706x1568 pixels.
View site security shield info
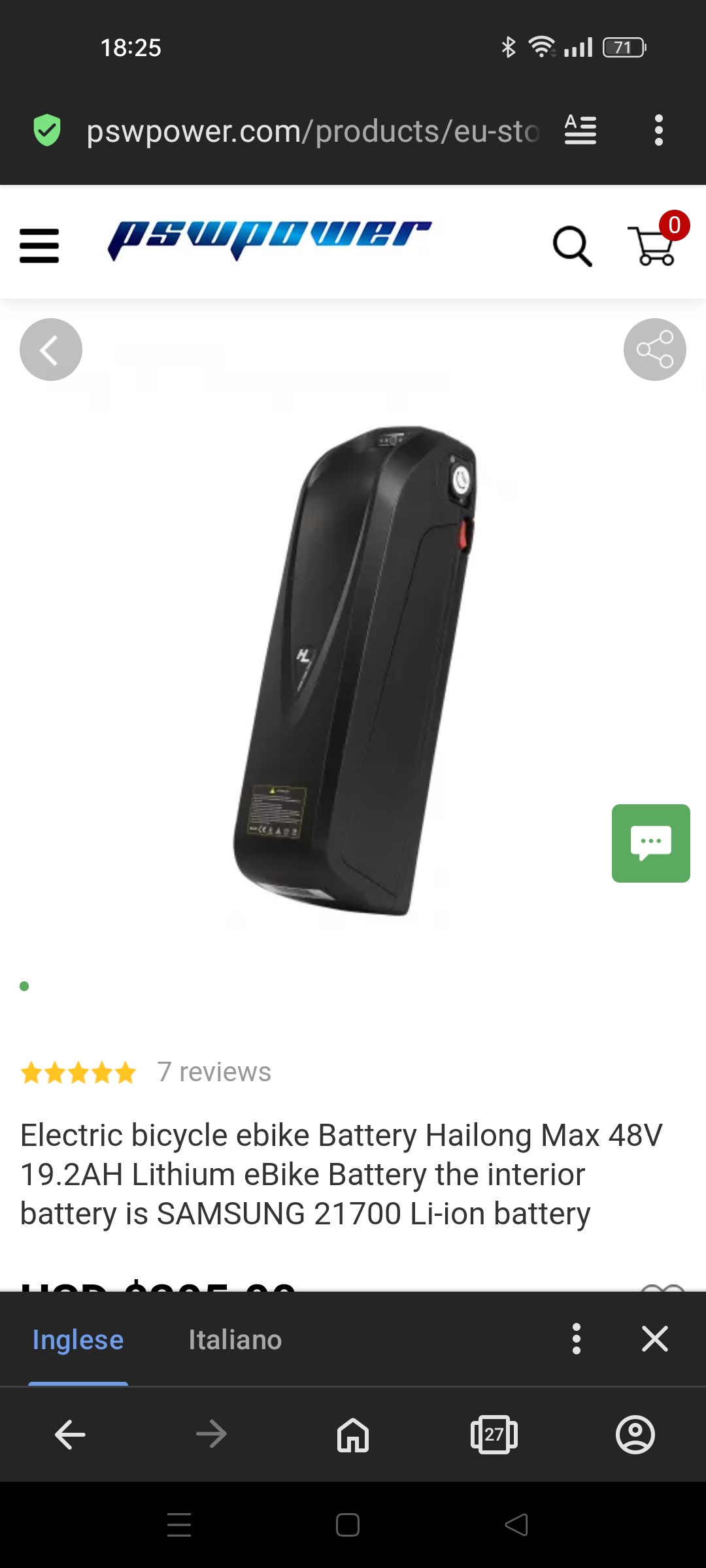click(x=47, y=130)
